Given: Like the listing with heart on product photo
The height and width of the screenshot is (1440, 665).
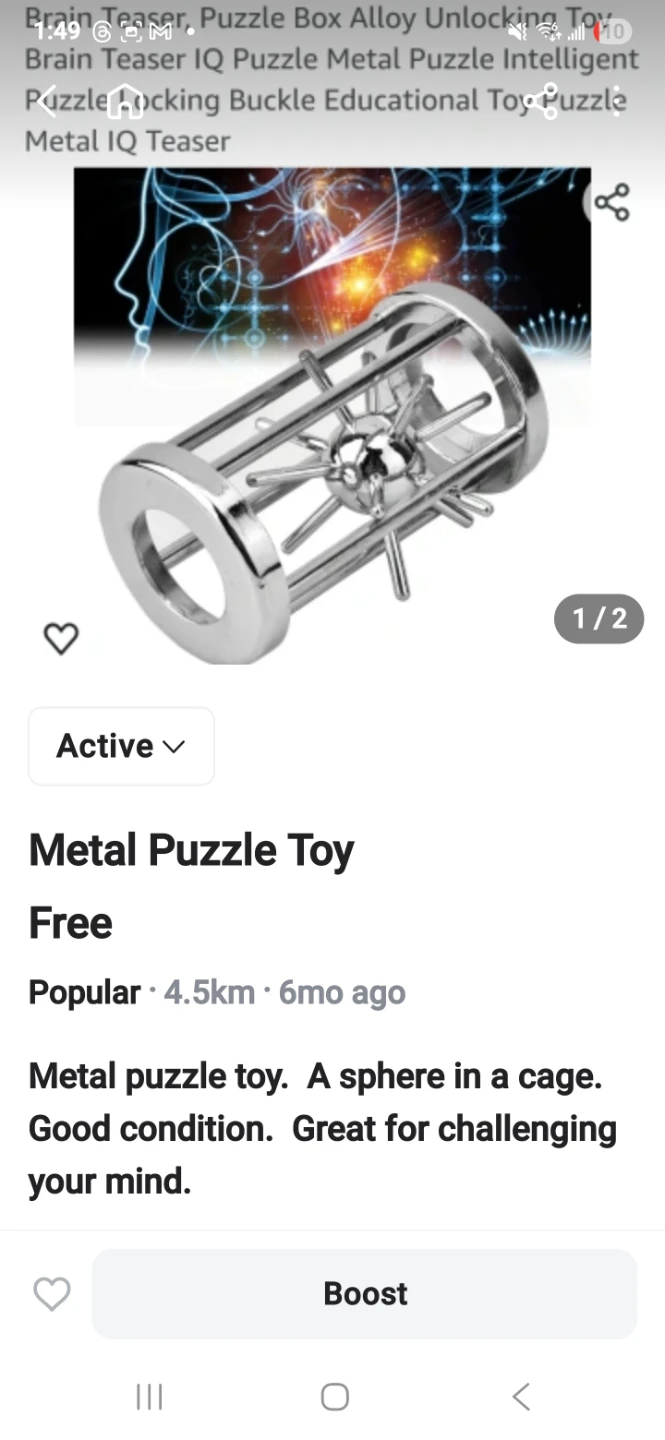Looking at the screenshot, I should 61,637.
